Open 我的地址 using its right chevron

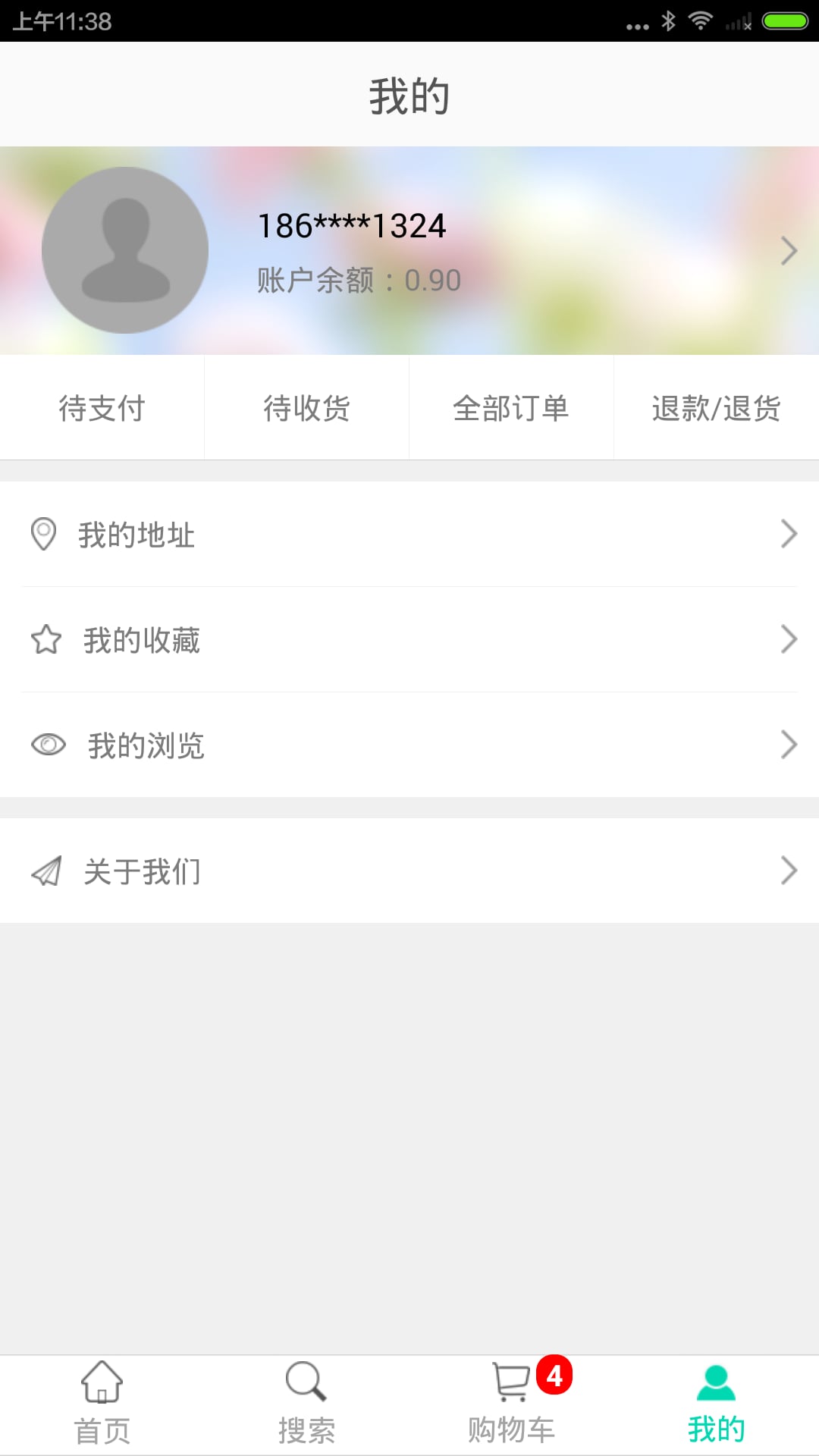click(x=788, y=535)
